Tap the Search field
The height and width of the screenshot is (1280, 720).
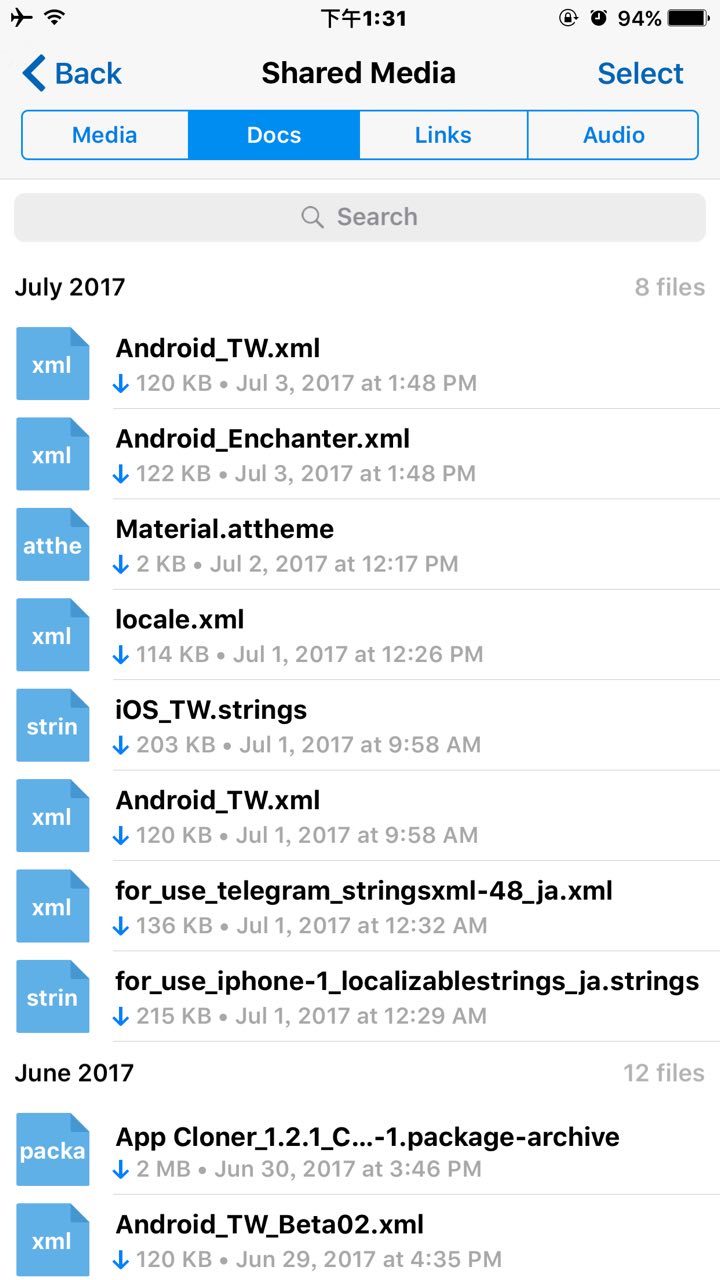(360, 217)
